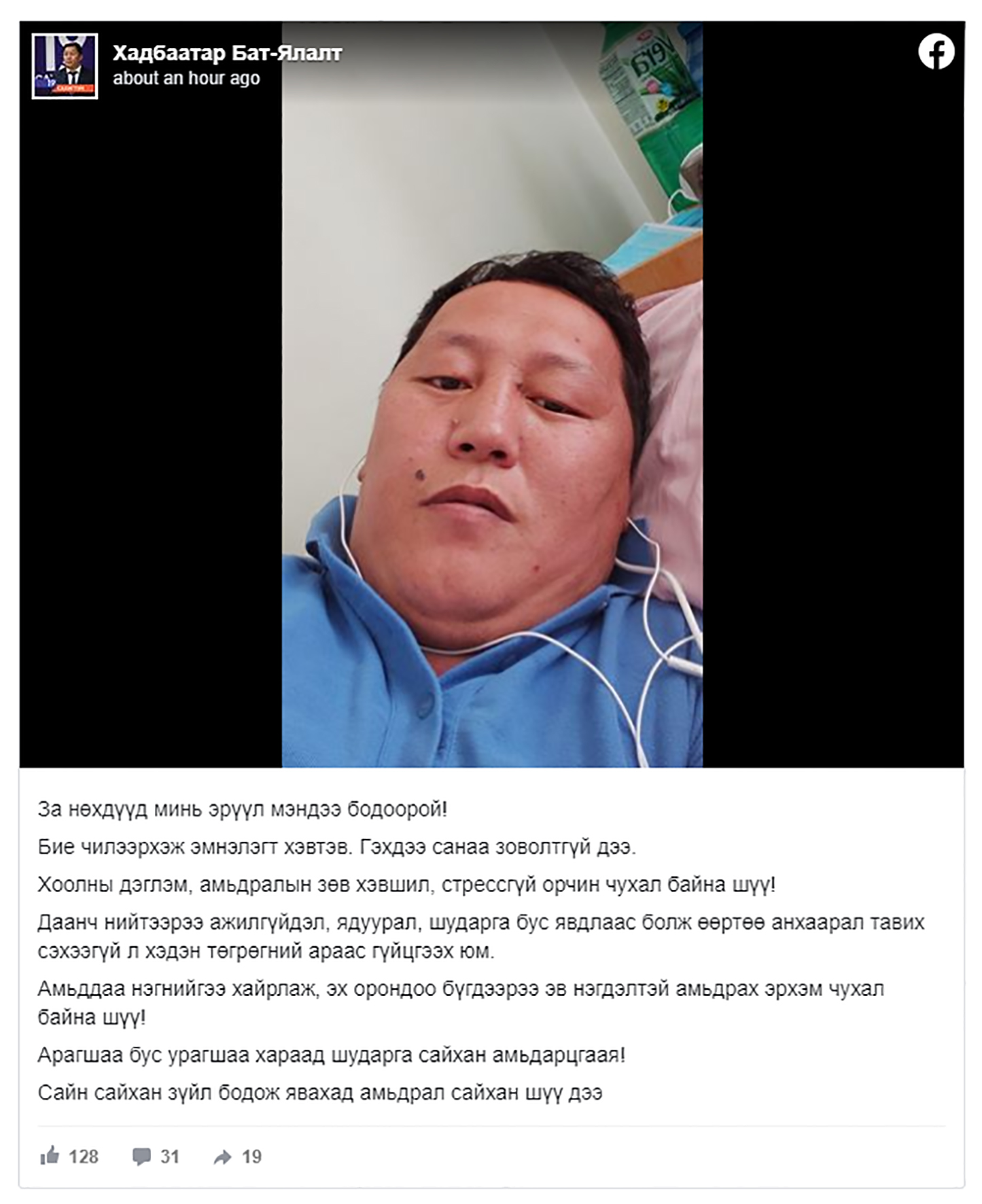Open Хадбаатар Бат-Ялалт's profile name link
The width and height of the screenshot is (982, 1204).
click(x=227, y=53)
